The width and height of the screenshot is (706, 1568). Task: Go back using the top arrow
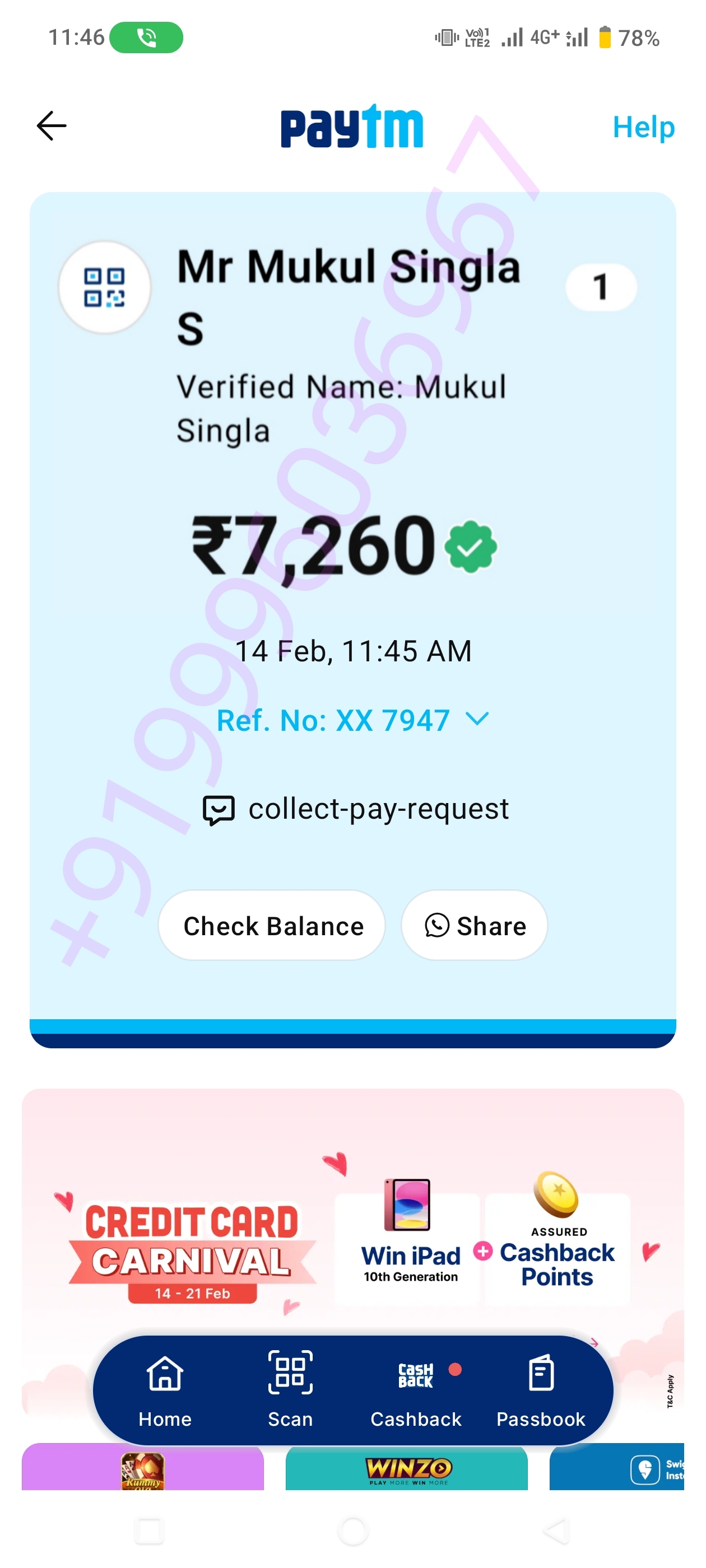(52, 126)
